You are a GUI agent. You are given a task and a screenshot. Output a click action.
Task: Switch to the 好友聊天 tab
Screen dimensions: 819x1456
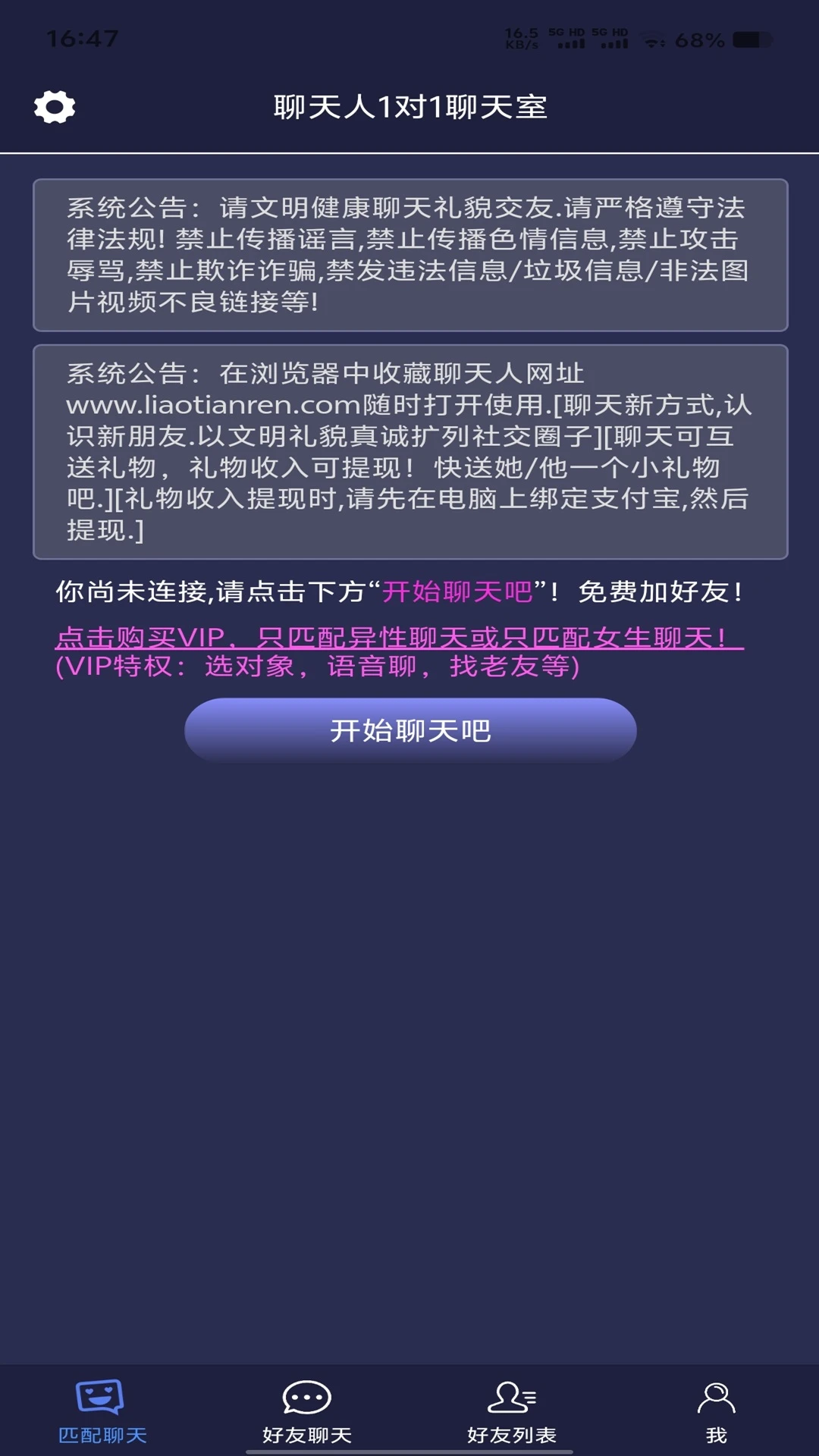[307, 1411]
